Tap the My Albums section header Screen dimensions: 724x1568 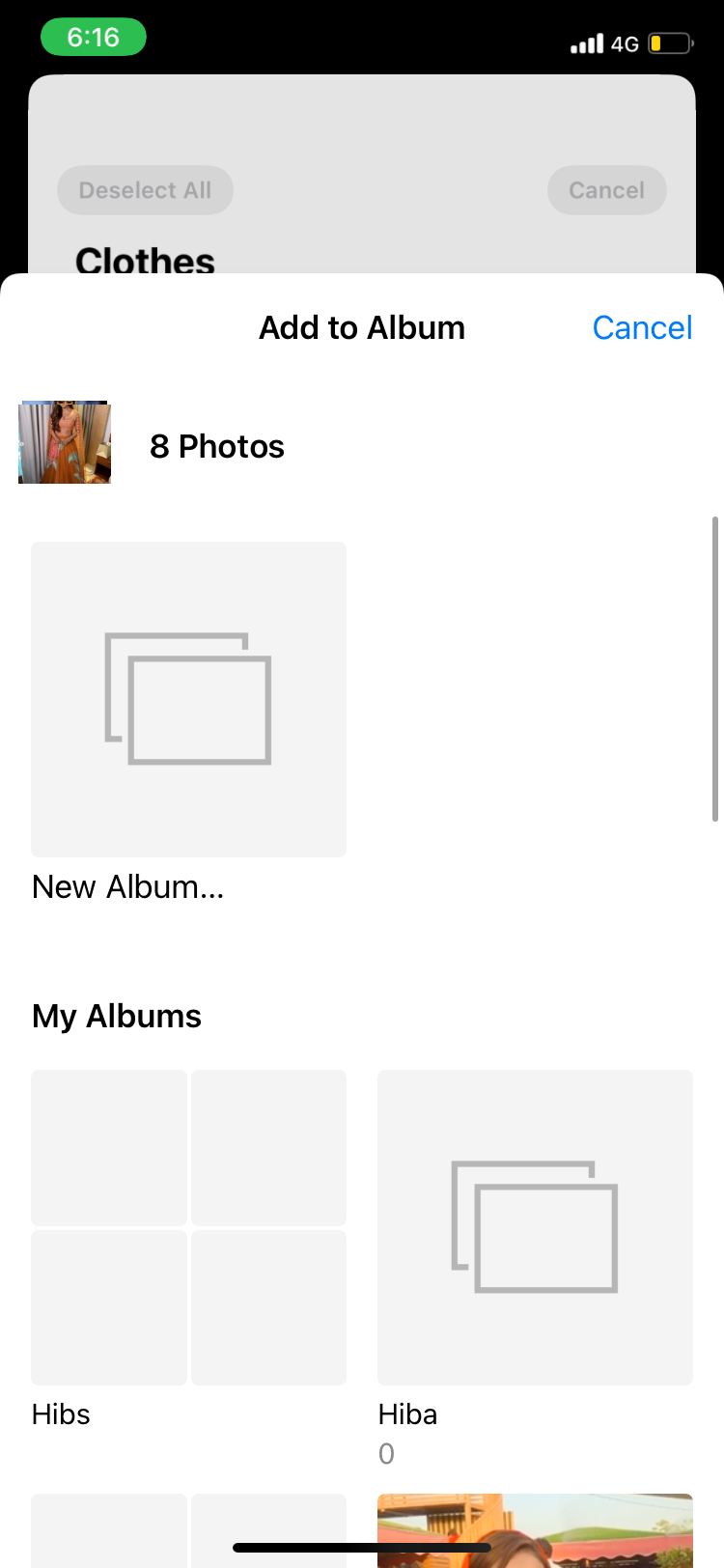click(116, 1015)
